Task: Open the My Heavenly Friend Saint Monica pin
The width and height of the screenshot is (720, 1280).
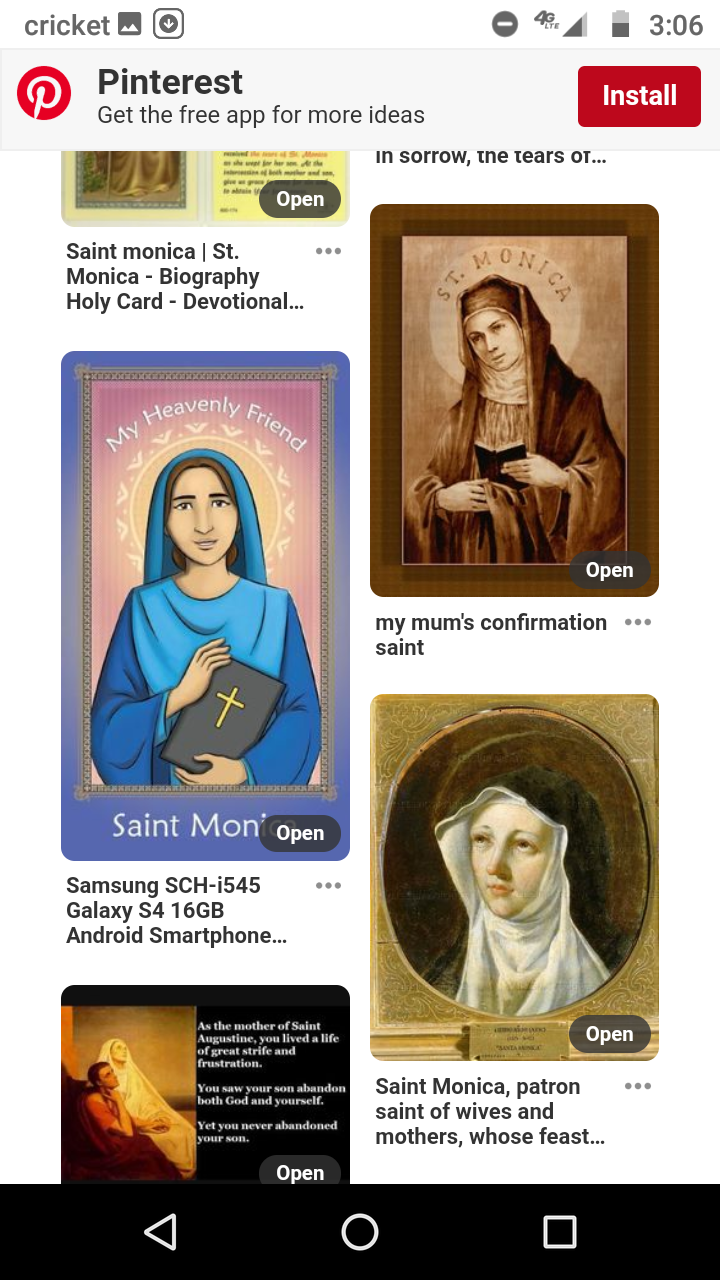Action: 300,833
